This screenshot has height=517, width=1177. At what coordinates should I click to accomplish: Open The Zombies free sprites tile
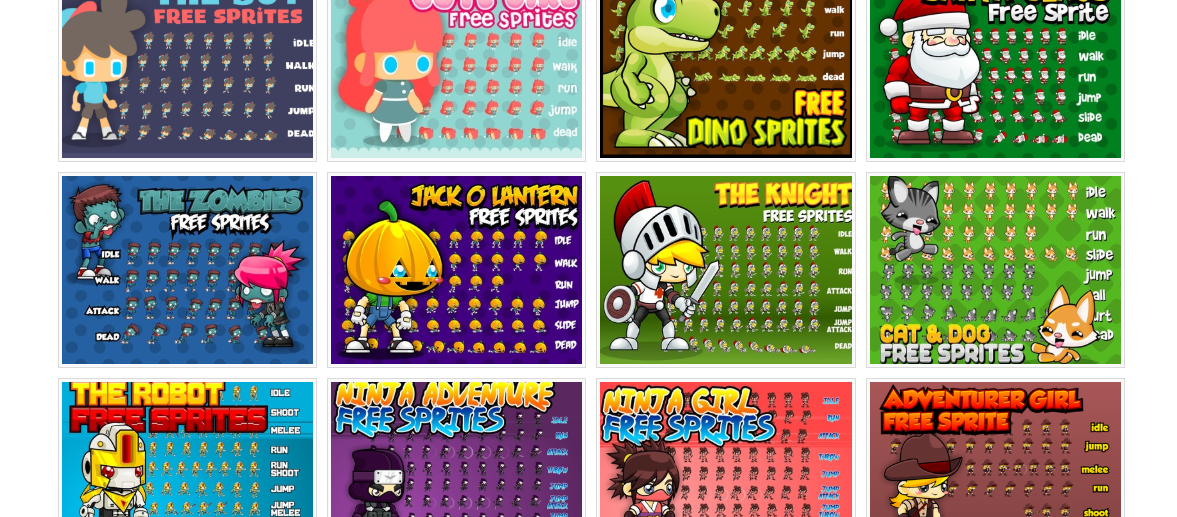[x=187, y=270]
